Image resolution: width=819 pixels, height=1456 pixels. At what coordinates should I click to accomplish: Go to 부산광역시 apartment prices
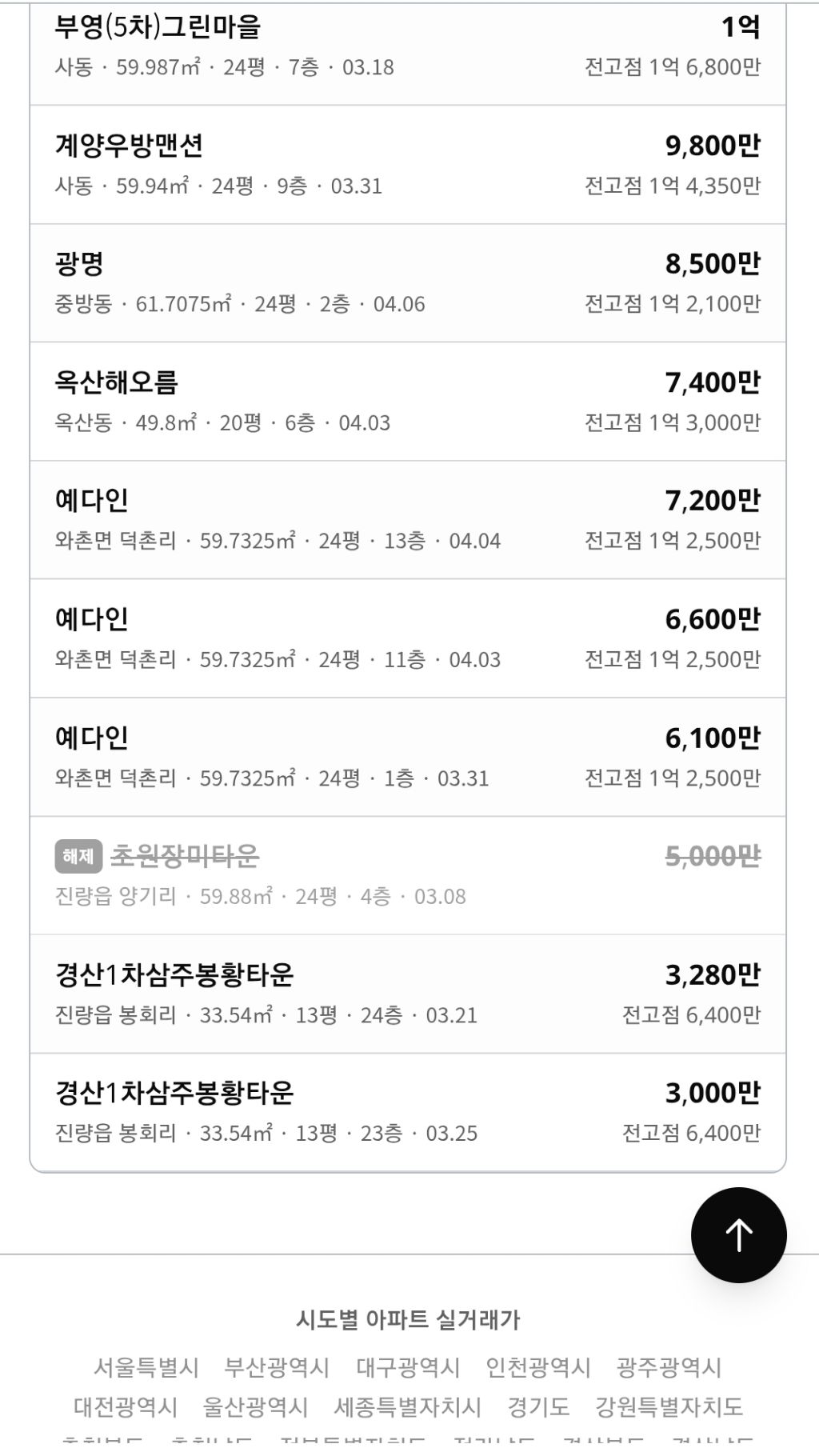pyautogui.click(x=277, y=1367)
